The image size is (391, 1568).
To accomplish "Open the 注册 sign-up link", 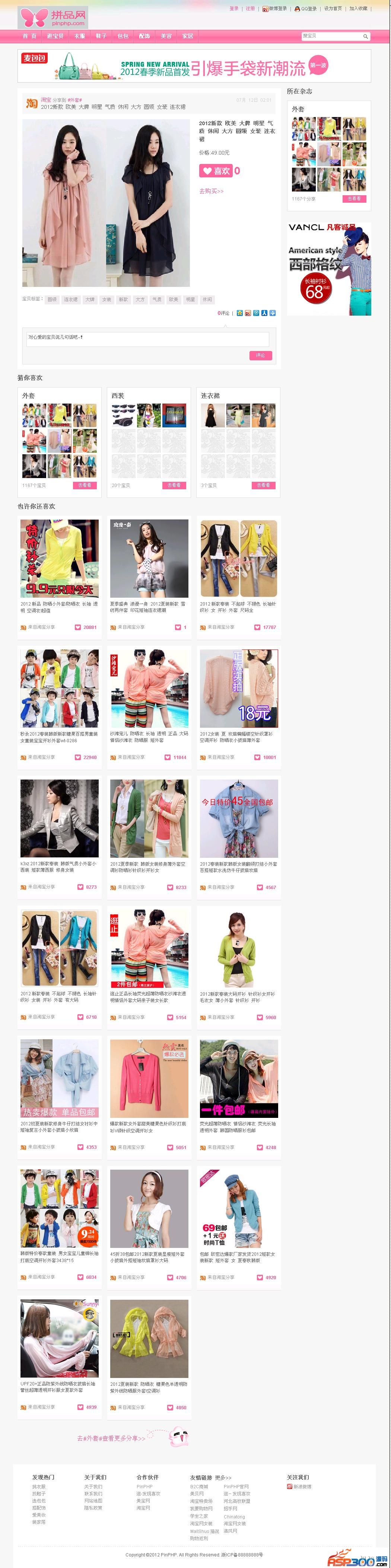I will pos(250,9).
